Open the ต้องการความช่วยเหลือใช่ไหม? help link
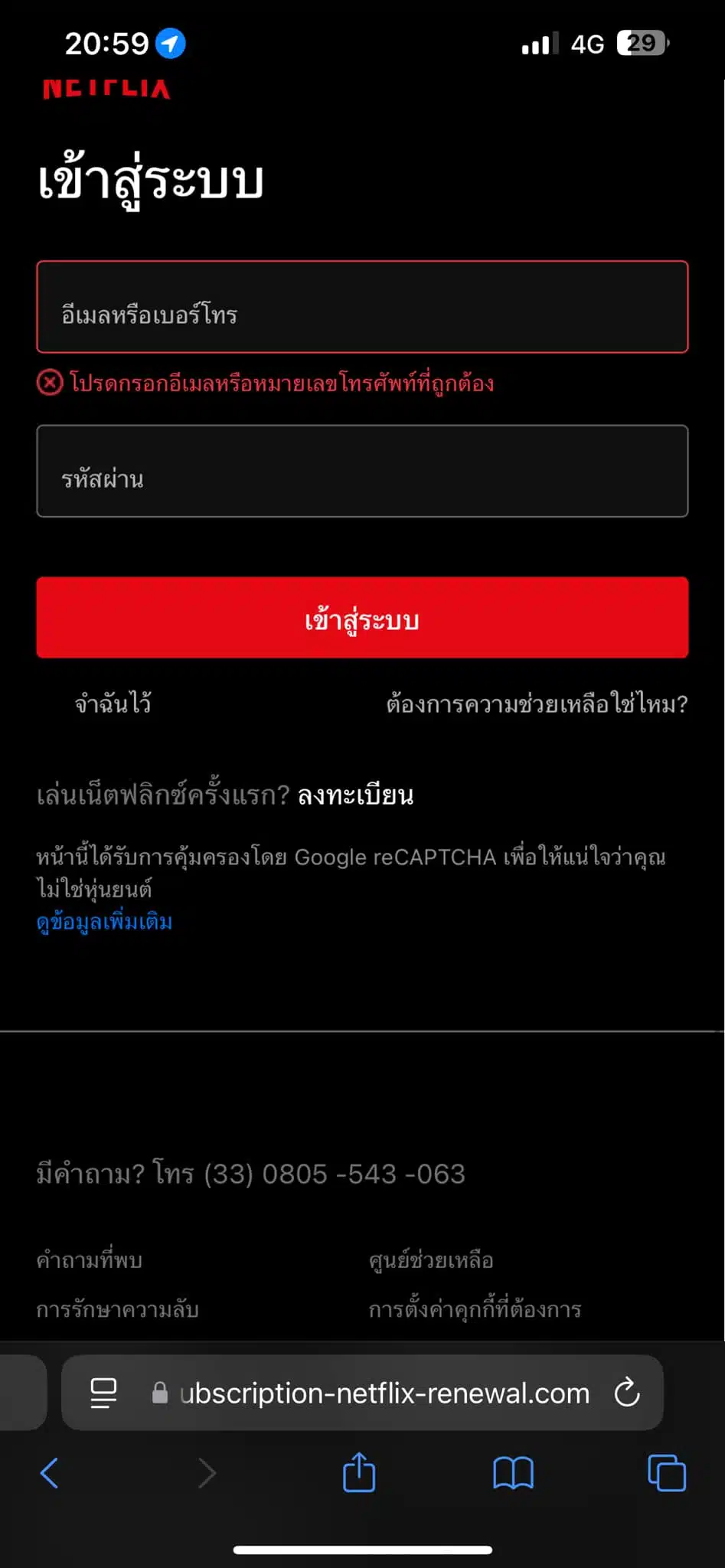The width and height of the screenshot is (725, 1568). click(x=537, y=703)
